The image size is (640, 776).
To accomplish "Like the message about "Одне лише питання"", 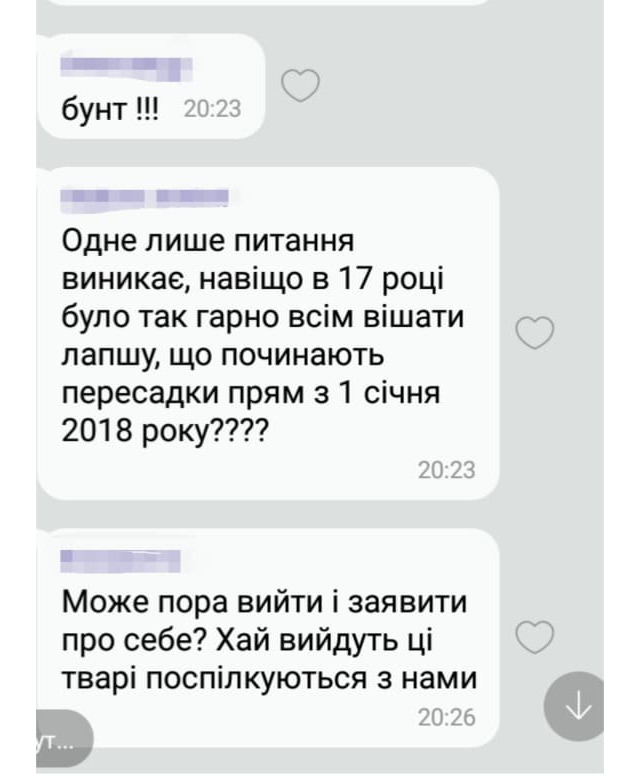I will pyautogui.click(x=534, y=332).
